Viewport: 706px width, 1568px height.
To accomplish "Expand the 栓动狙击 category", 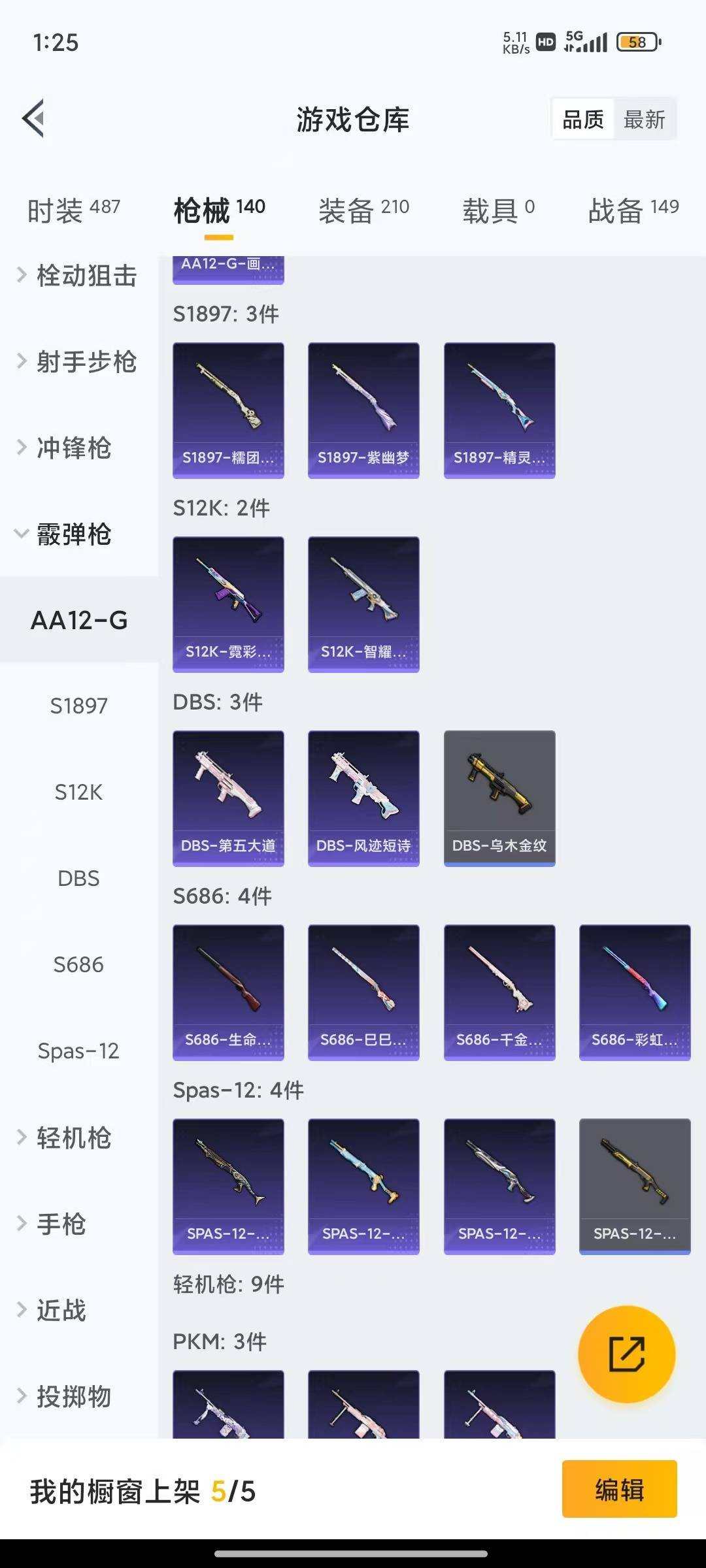I will click(x=78, y=276).
